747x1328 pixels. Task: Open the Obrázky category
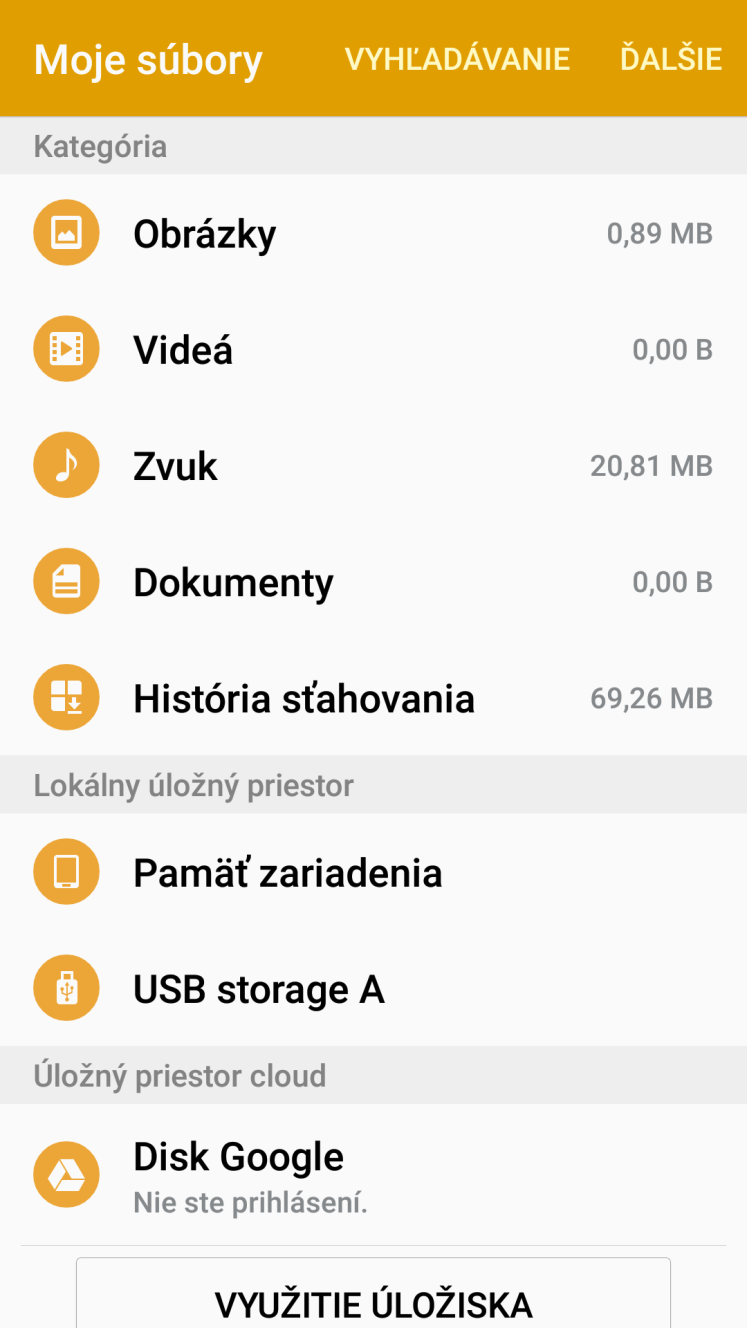point(373,233)
